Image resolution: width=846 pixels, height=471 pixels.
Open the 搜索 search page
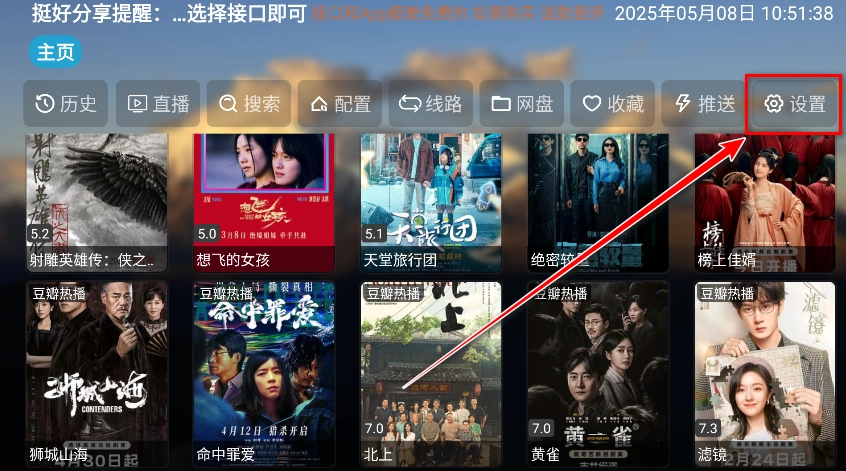tap(249, 104)
